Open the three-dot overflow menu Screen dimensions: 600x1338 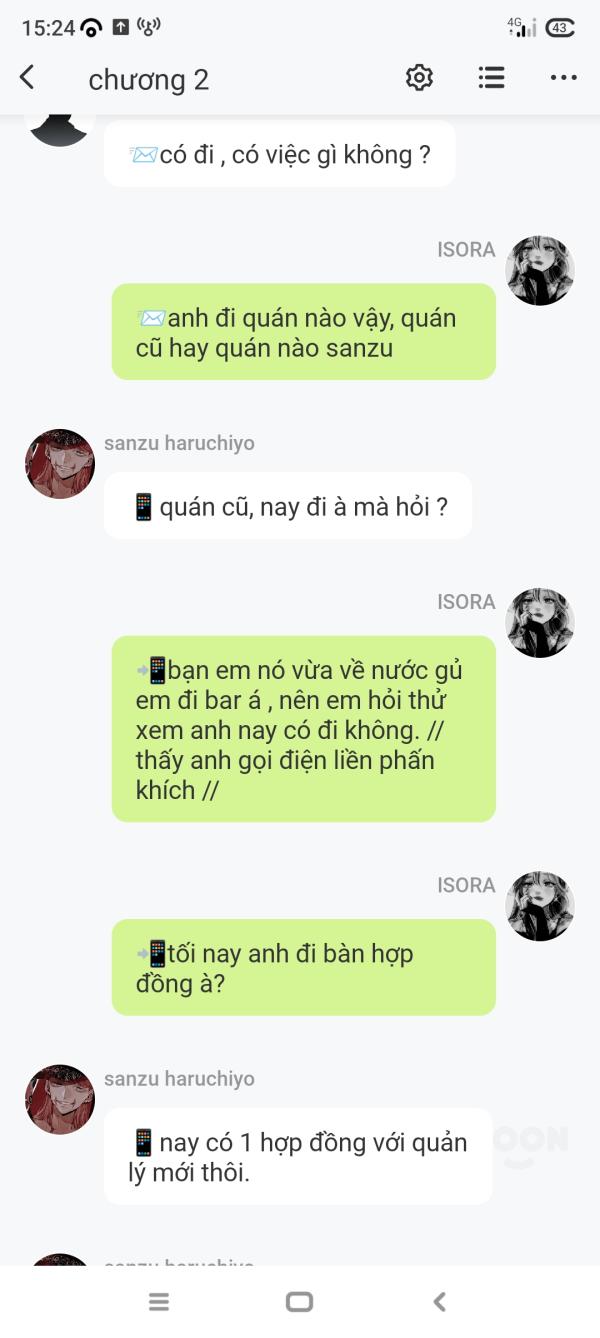point(564,78)
